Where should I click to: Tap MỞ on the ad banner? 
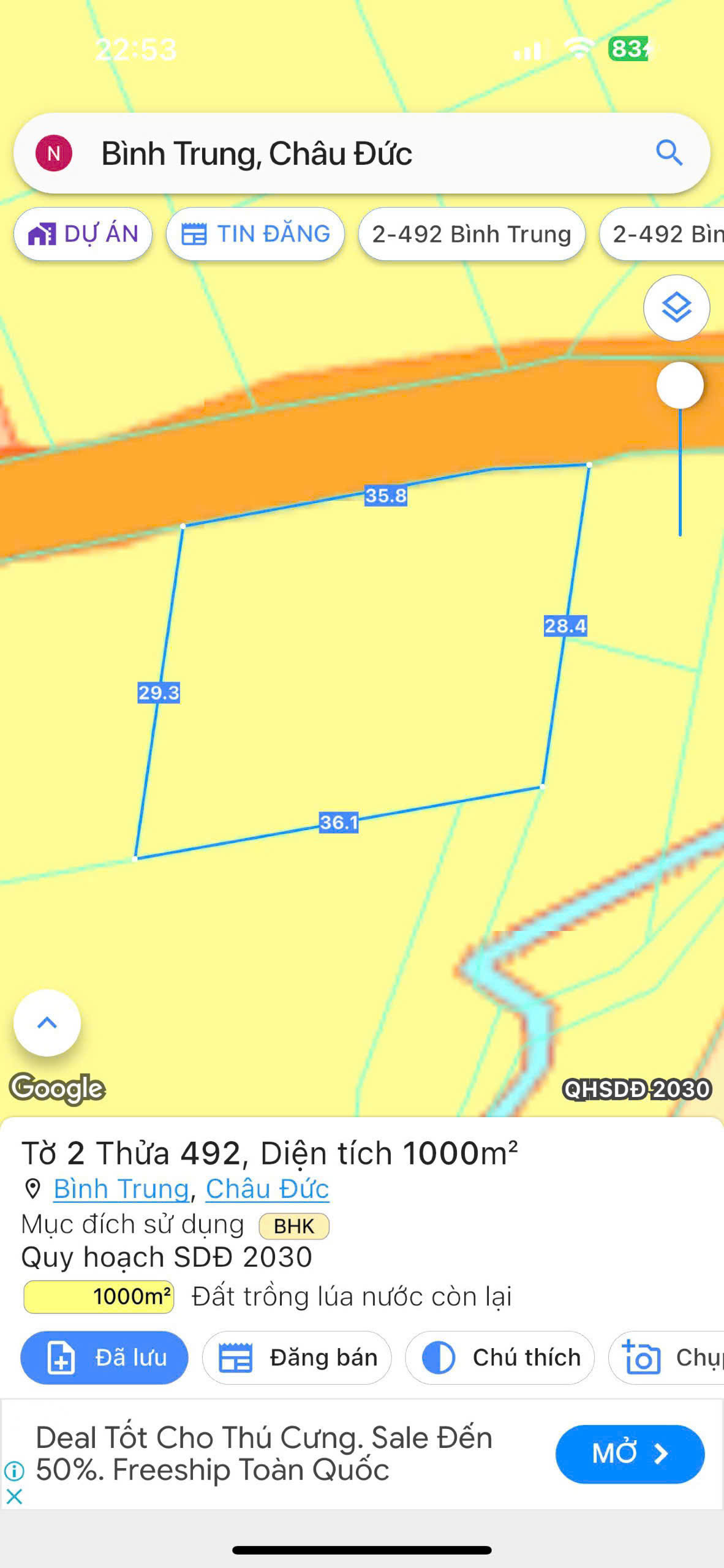tap(630, 1454)
